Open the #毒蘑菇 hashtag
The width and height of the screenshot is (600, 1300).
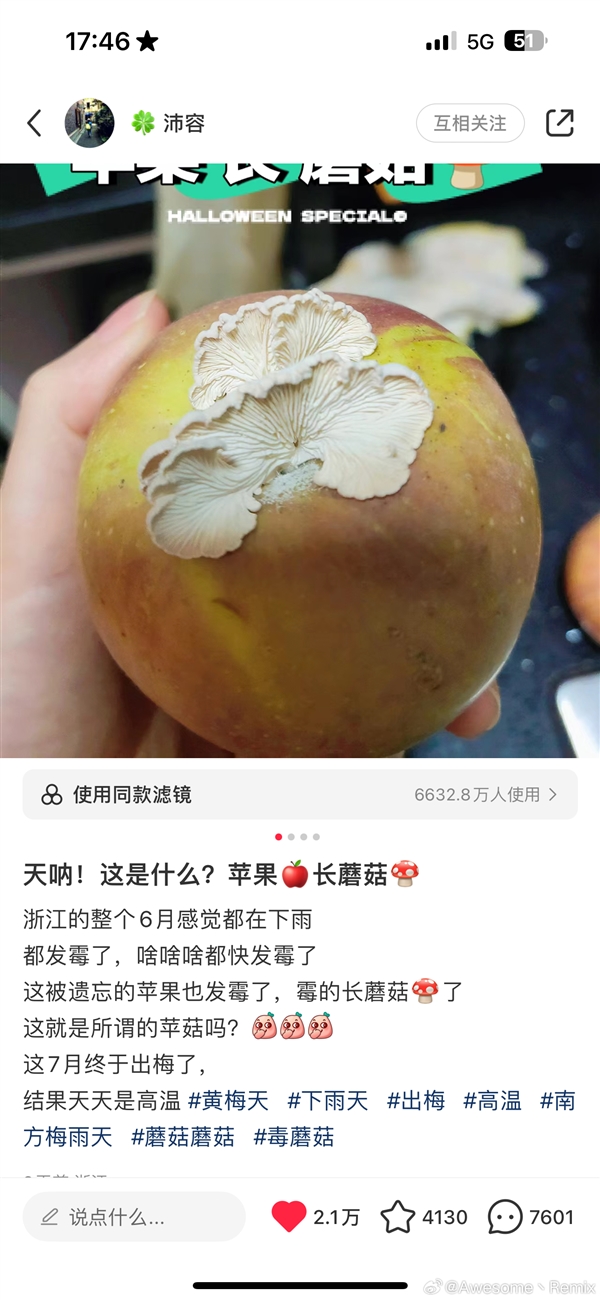tap(293, 1137)
